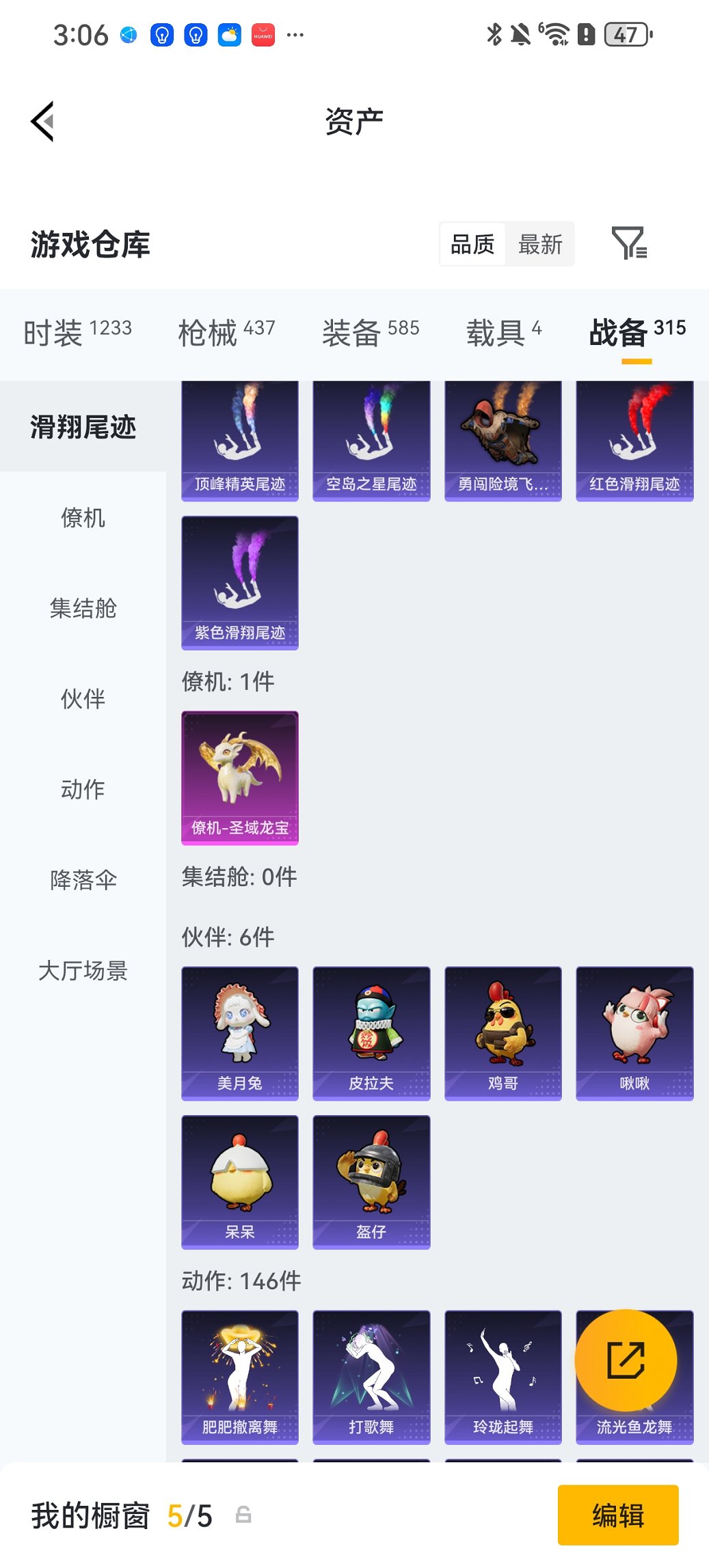Open 我的橱窗 at the bottom

[89, 1516]
